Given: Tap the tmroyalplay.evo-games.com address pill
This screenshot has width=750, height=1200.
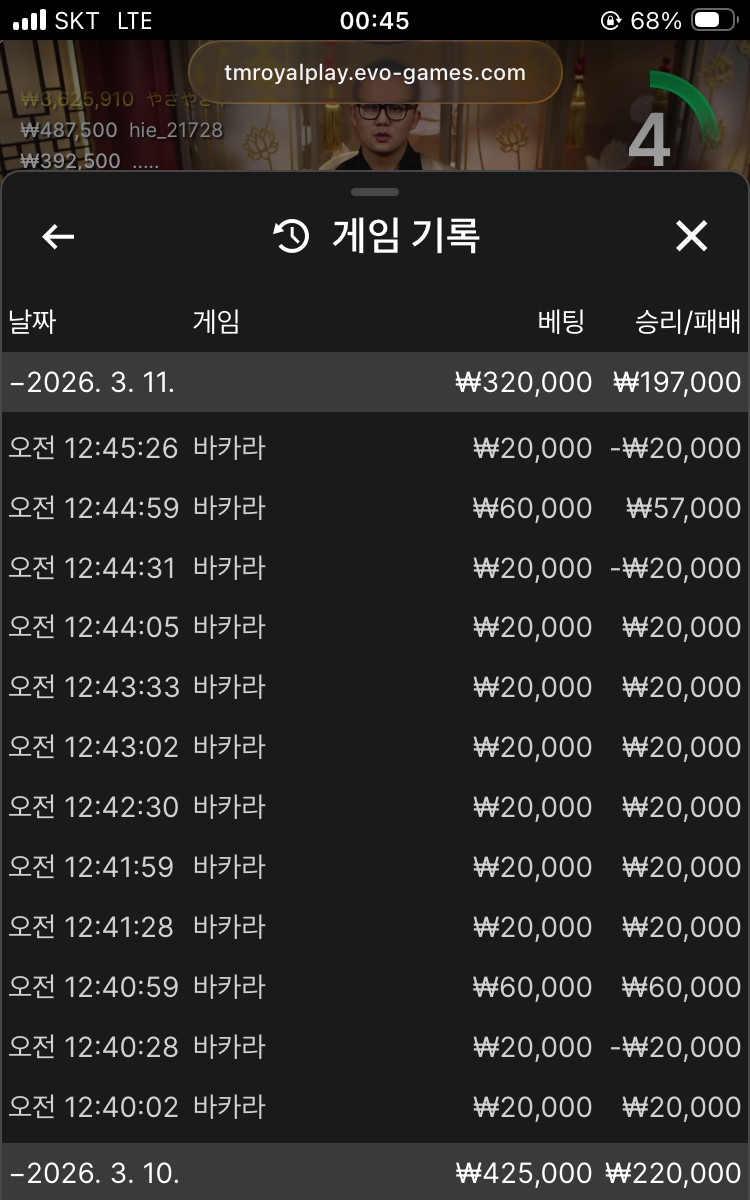Looking at the screenshot, I should [375, 72].
